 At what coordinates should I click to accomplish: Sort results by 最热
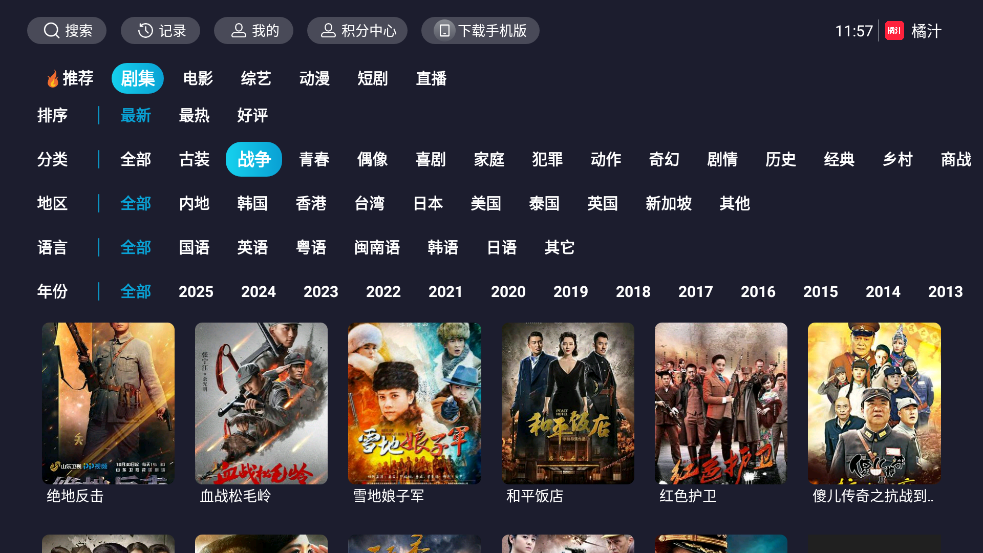click(x=194, y=115)
